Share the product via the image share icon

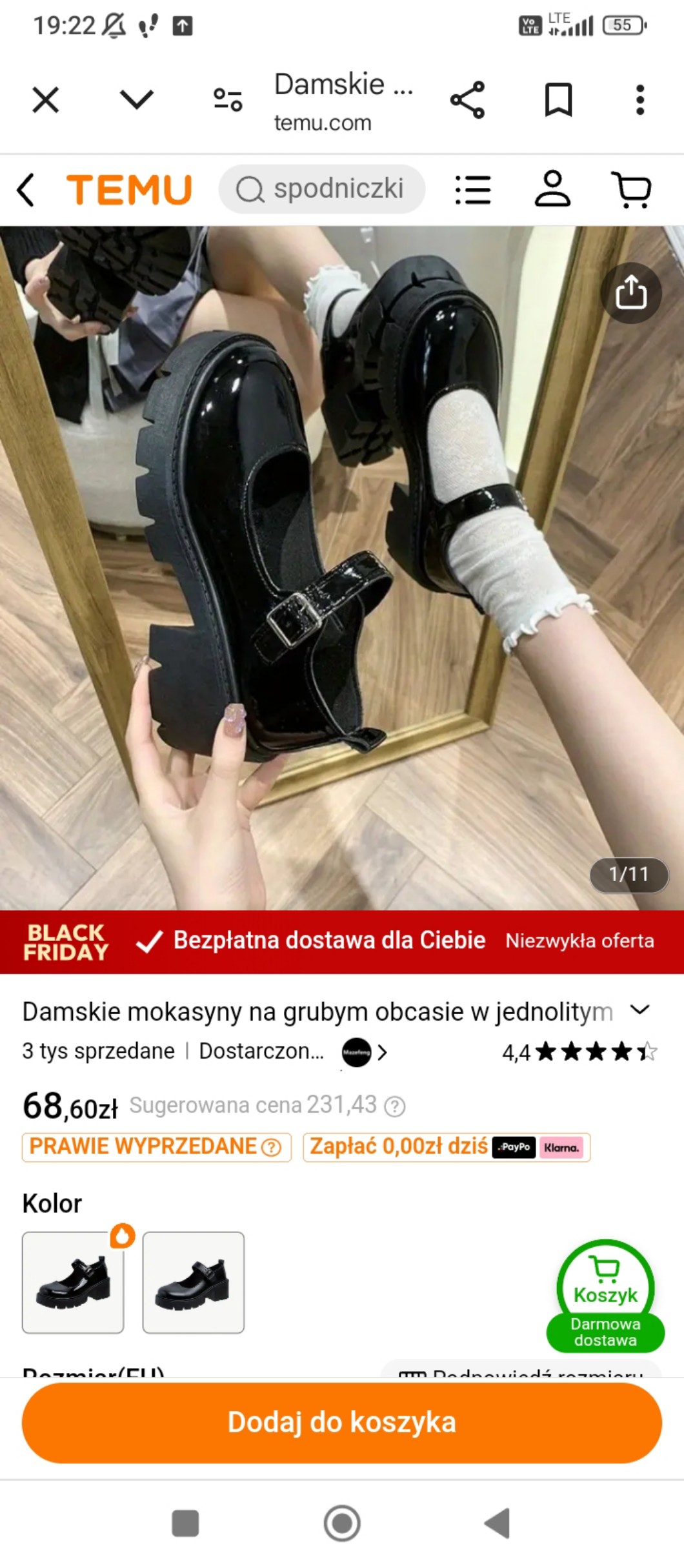coord(630,293)
